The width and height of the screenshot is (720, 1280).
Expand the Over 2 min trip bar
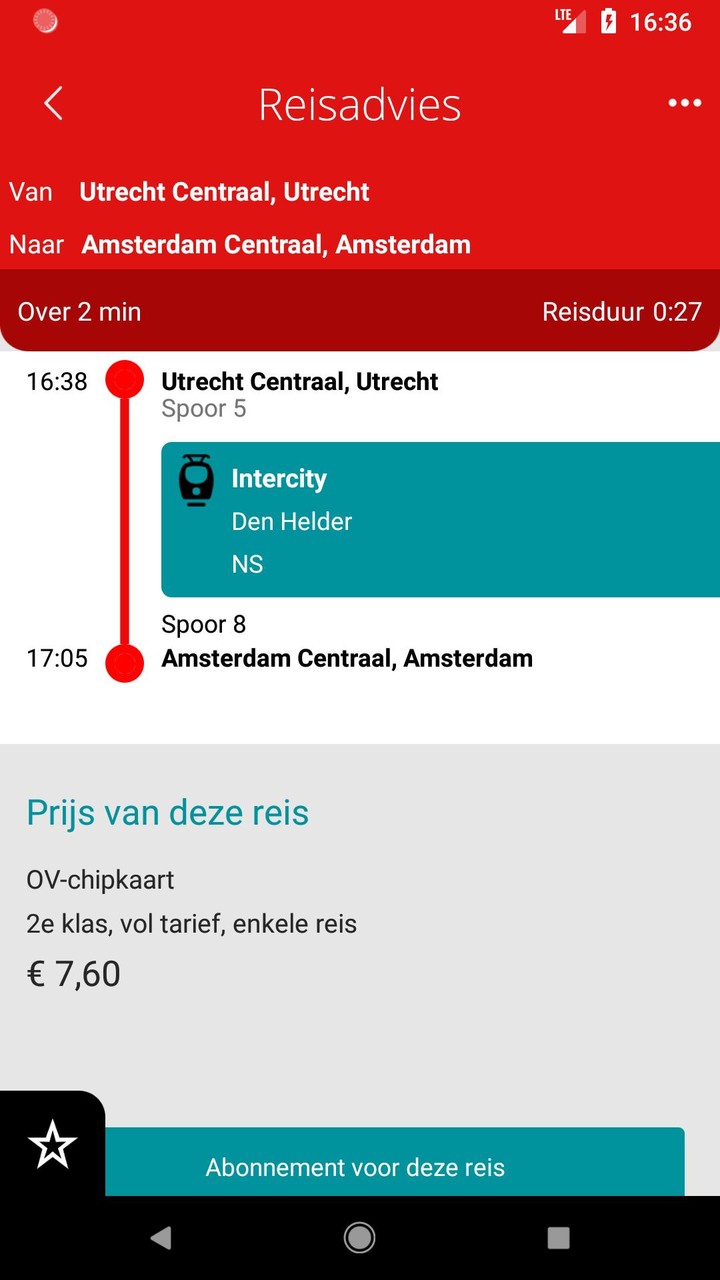[x=78, y=311]
